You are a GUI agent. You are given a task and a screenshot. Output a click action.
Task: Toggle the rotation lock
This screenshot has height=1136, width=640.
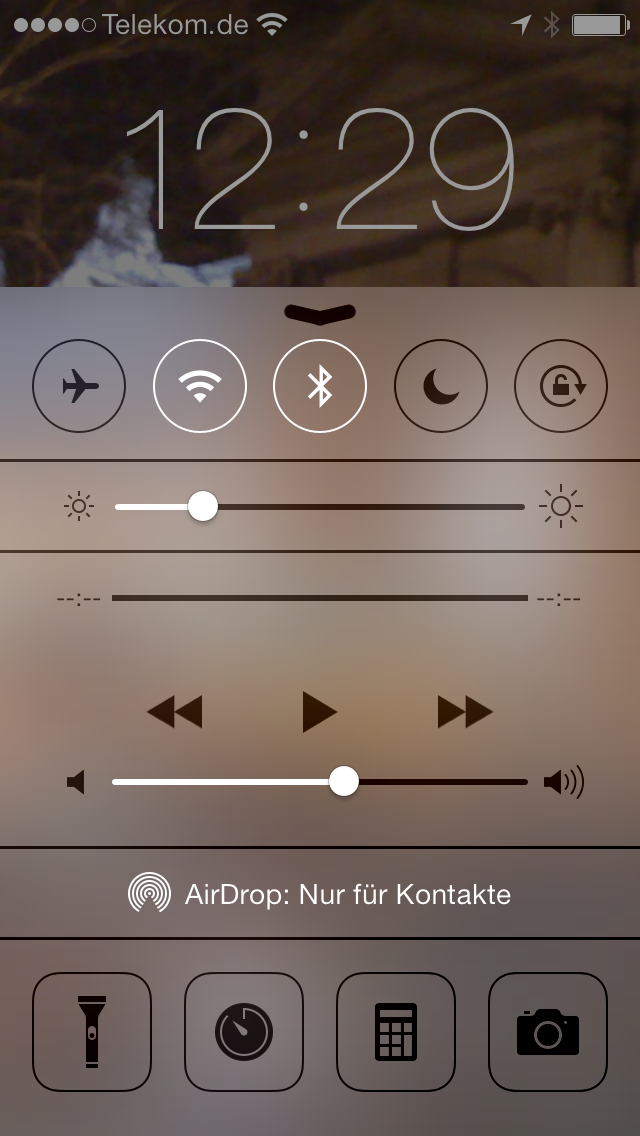561,386
